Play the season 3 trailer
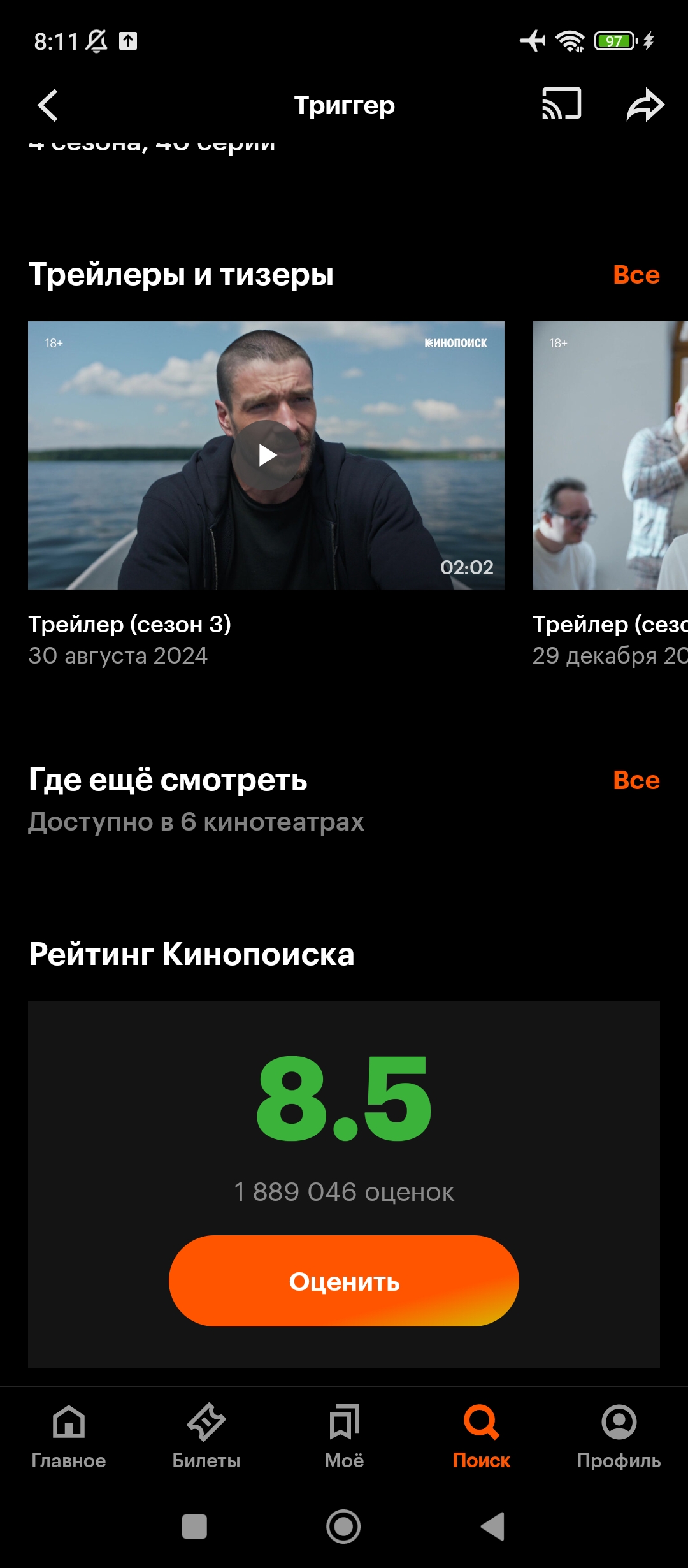 coord(267,455)
